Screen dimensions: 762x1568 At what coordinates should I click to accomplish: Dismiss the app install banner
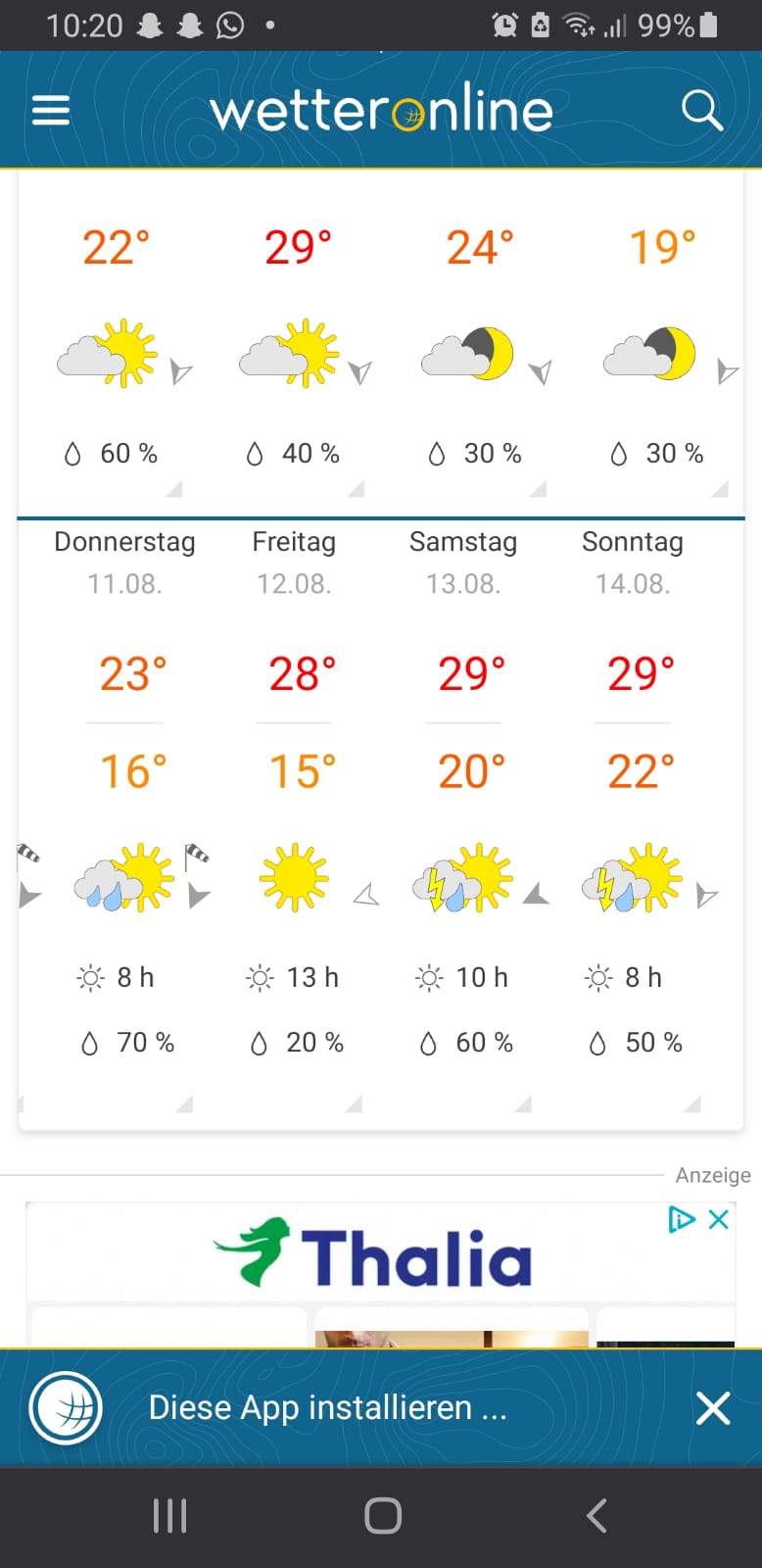point(713,1408)
